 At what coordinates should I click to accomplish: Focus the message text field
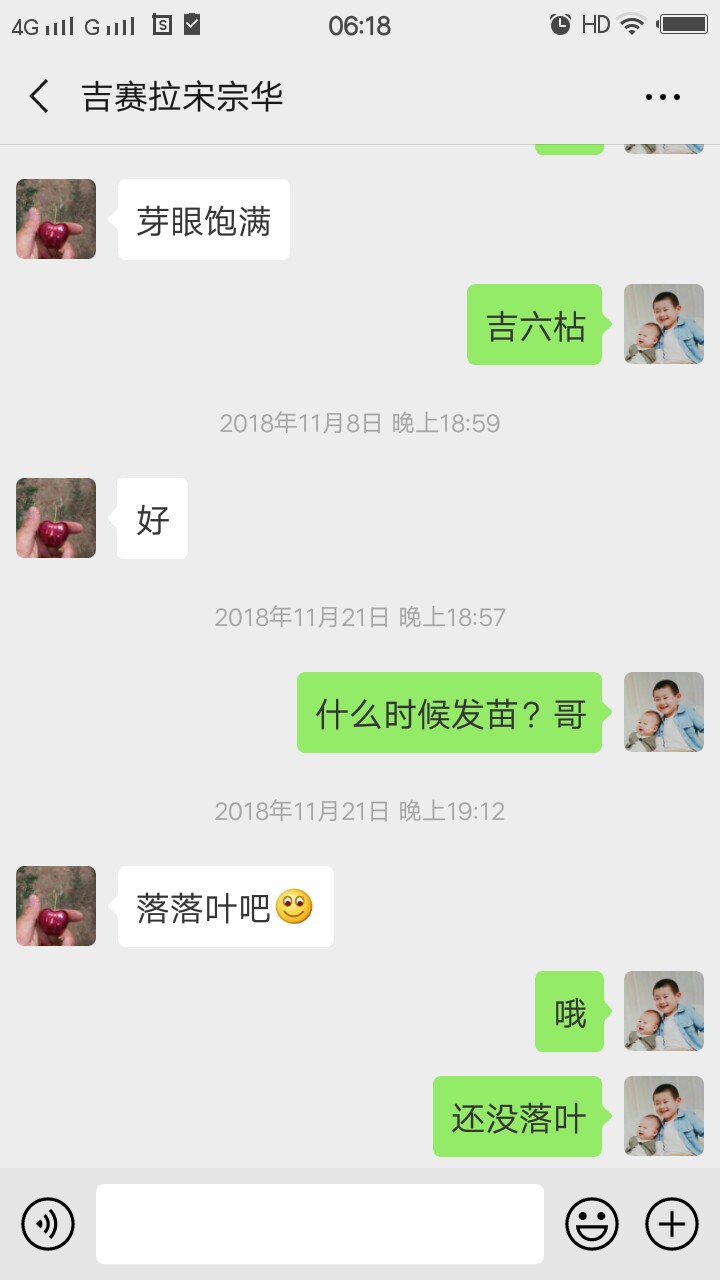click(x=320, y=1223)
